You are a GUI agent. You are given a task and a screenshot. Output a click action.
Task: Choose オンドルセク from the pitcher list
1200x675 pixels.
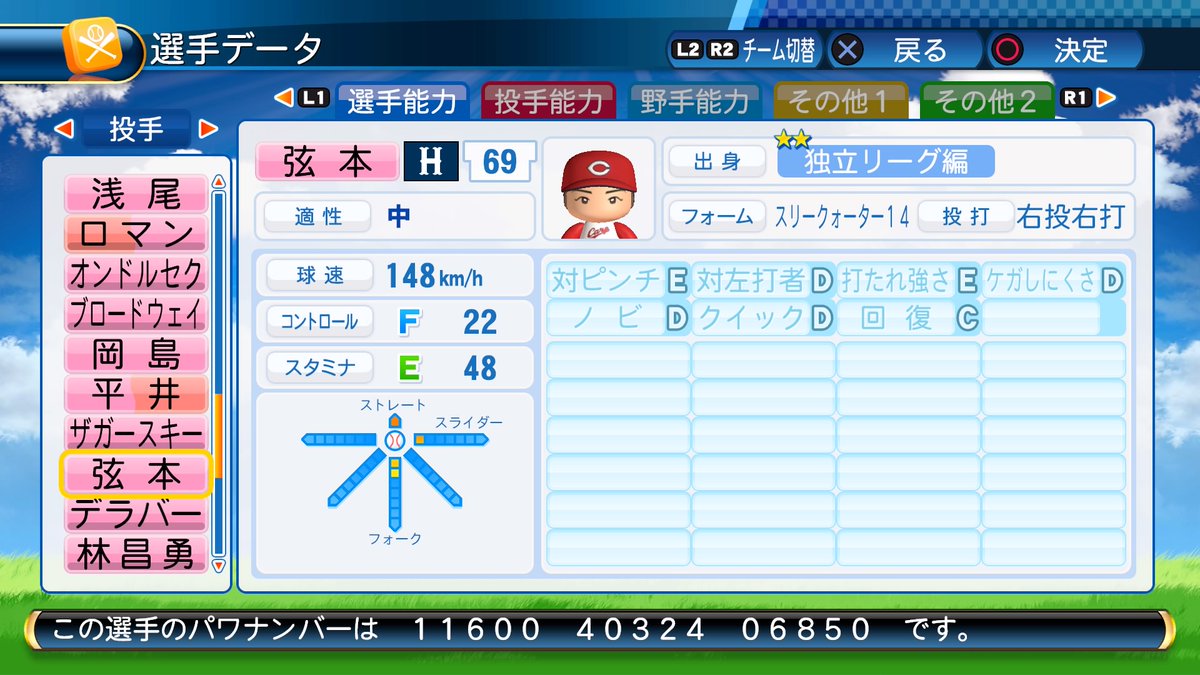[136, 273]
